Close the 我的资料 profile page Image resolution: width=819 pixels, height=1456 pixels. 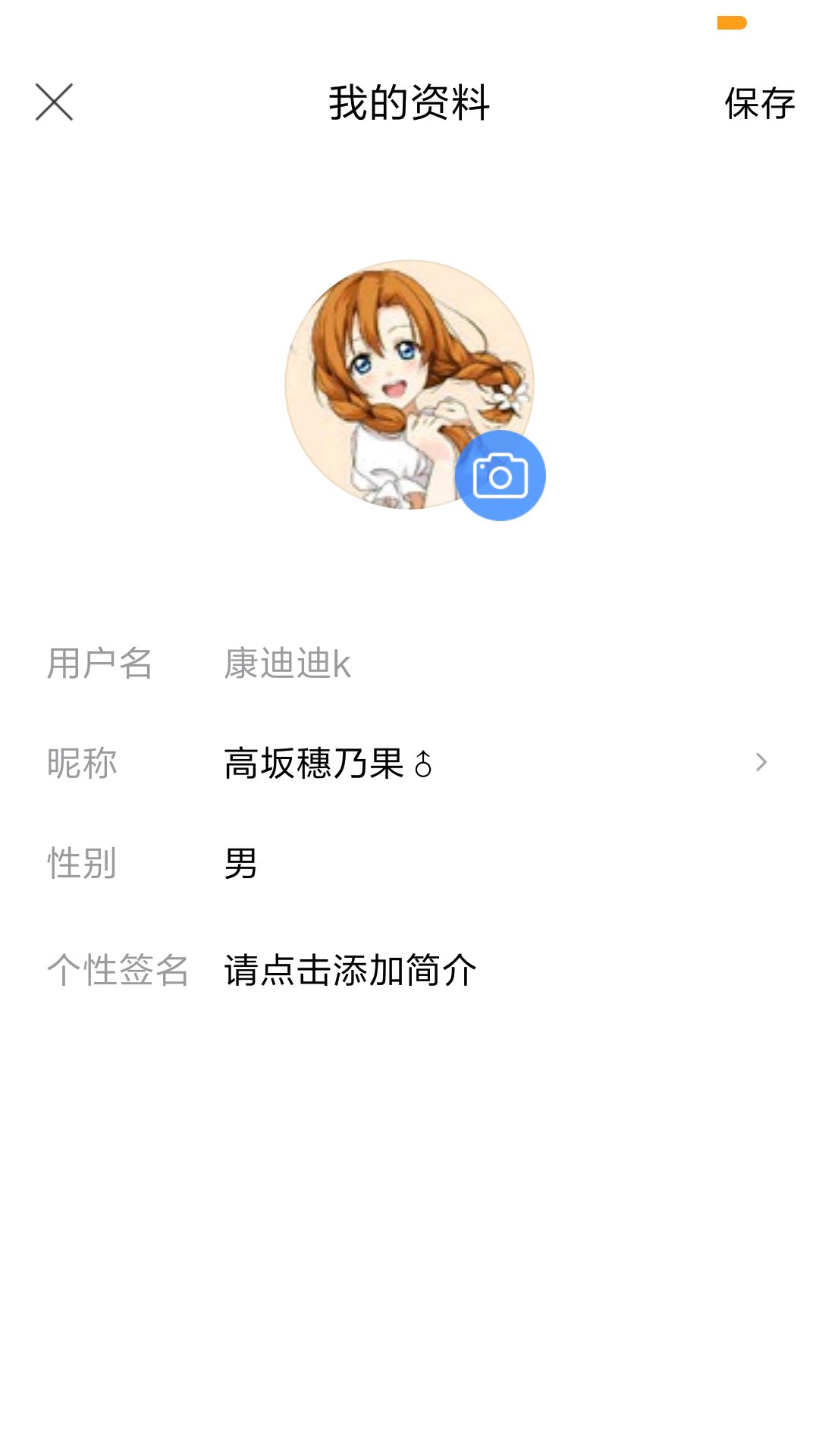pos(54,102)
